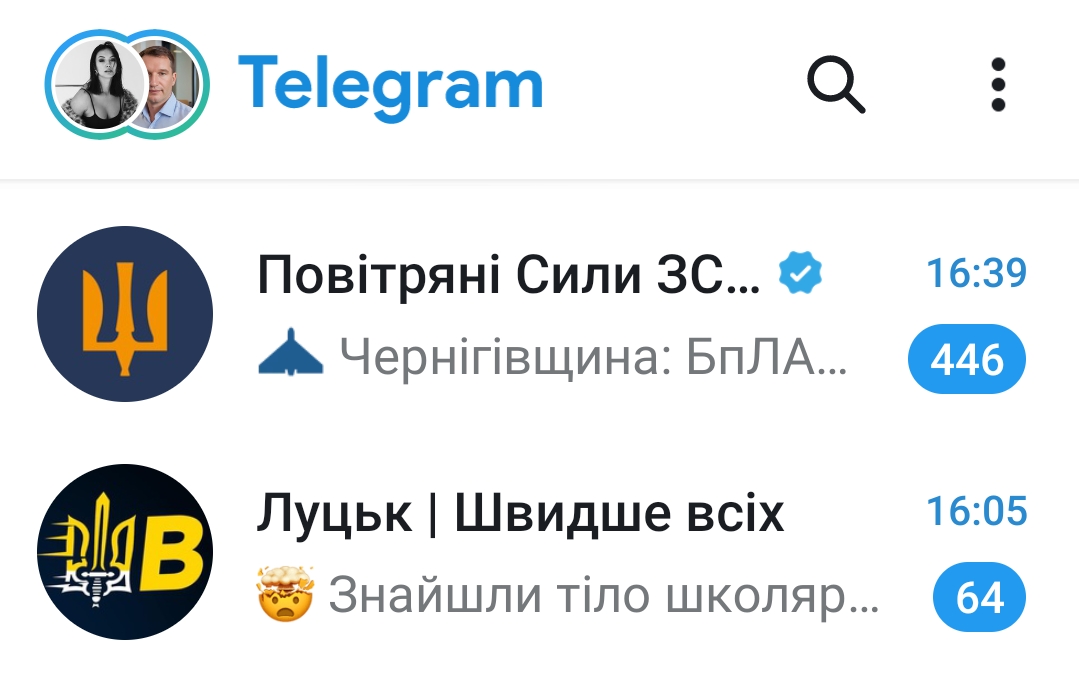
Task: Open the Луцьк | Швидше всіх chat
Action: coord(540,553)
